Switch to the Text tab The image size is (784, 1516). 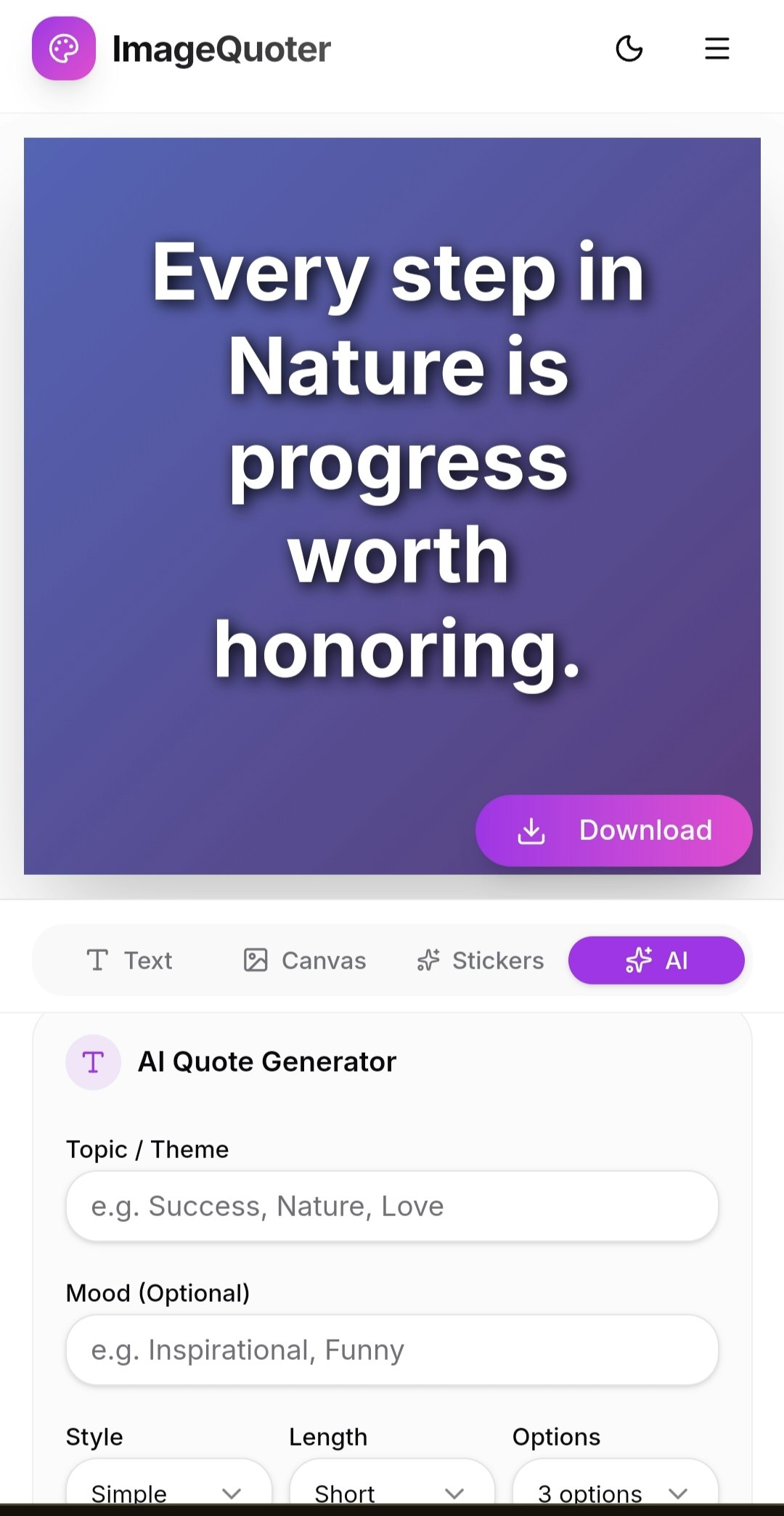[x=129, y=961]
